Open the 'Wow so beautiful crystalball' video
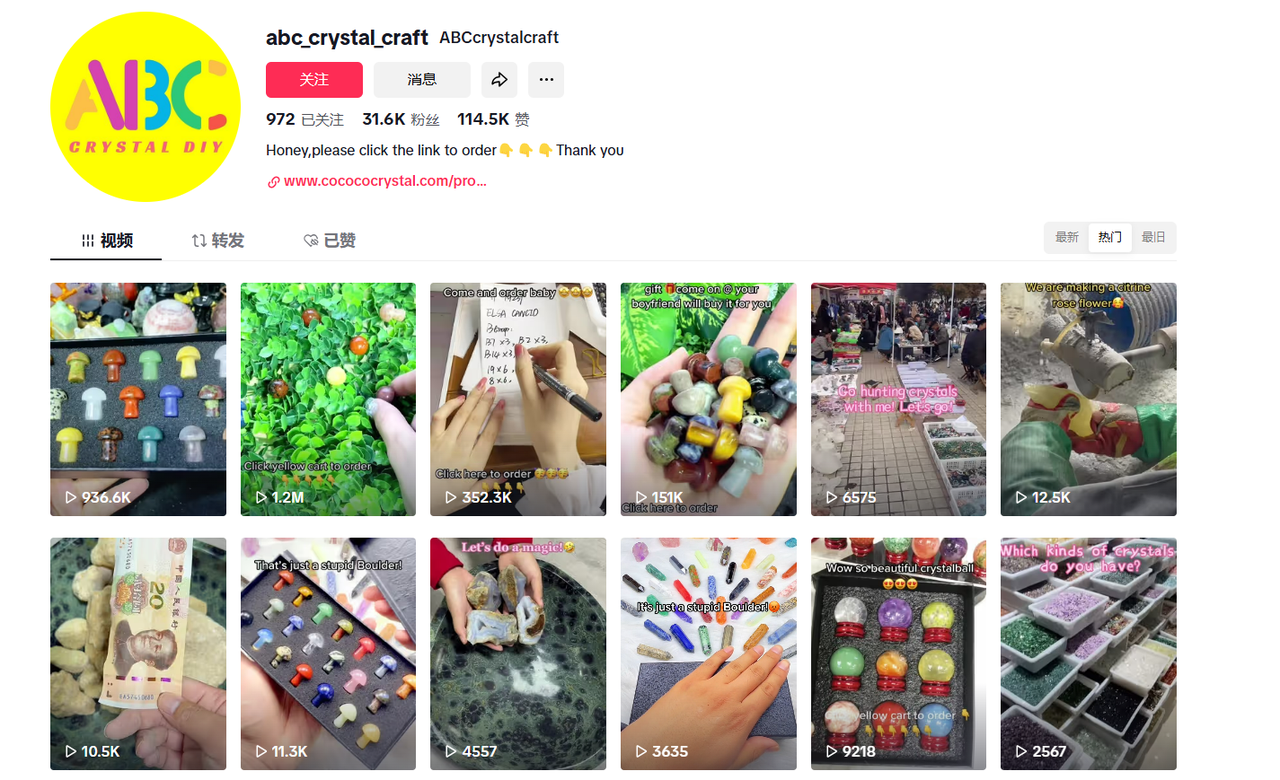Screen dimensions: 1280x780 pos(898,654)
